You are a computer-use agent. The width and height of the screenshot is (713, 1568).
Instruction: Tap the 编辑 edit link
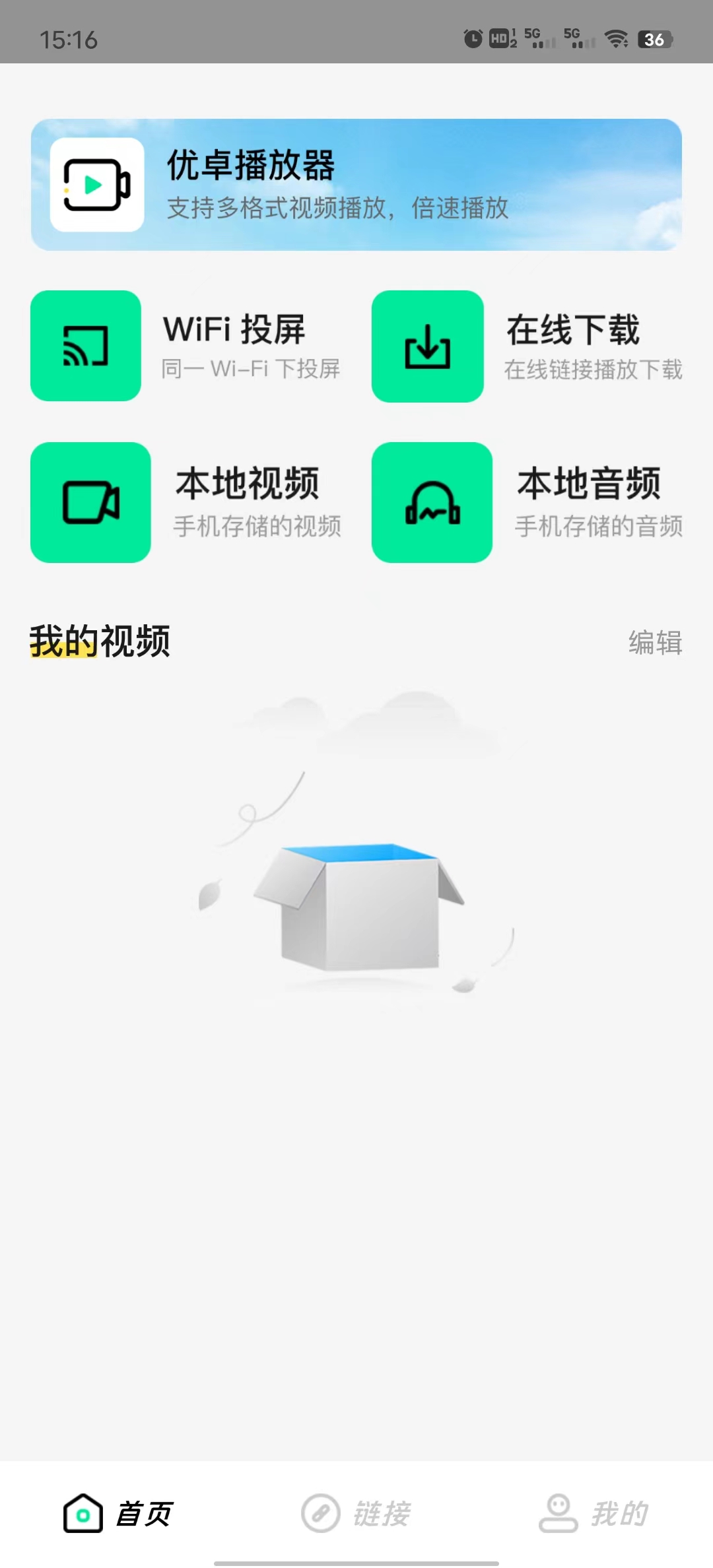pyautogui.click(x=656, y=641)
